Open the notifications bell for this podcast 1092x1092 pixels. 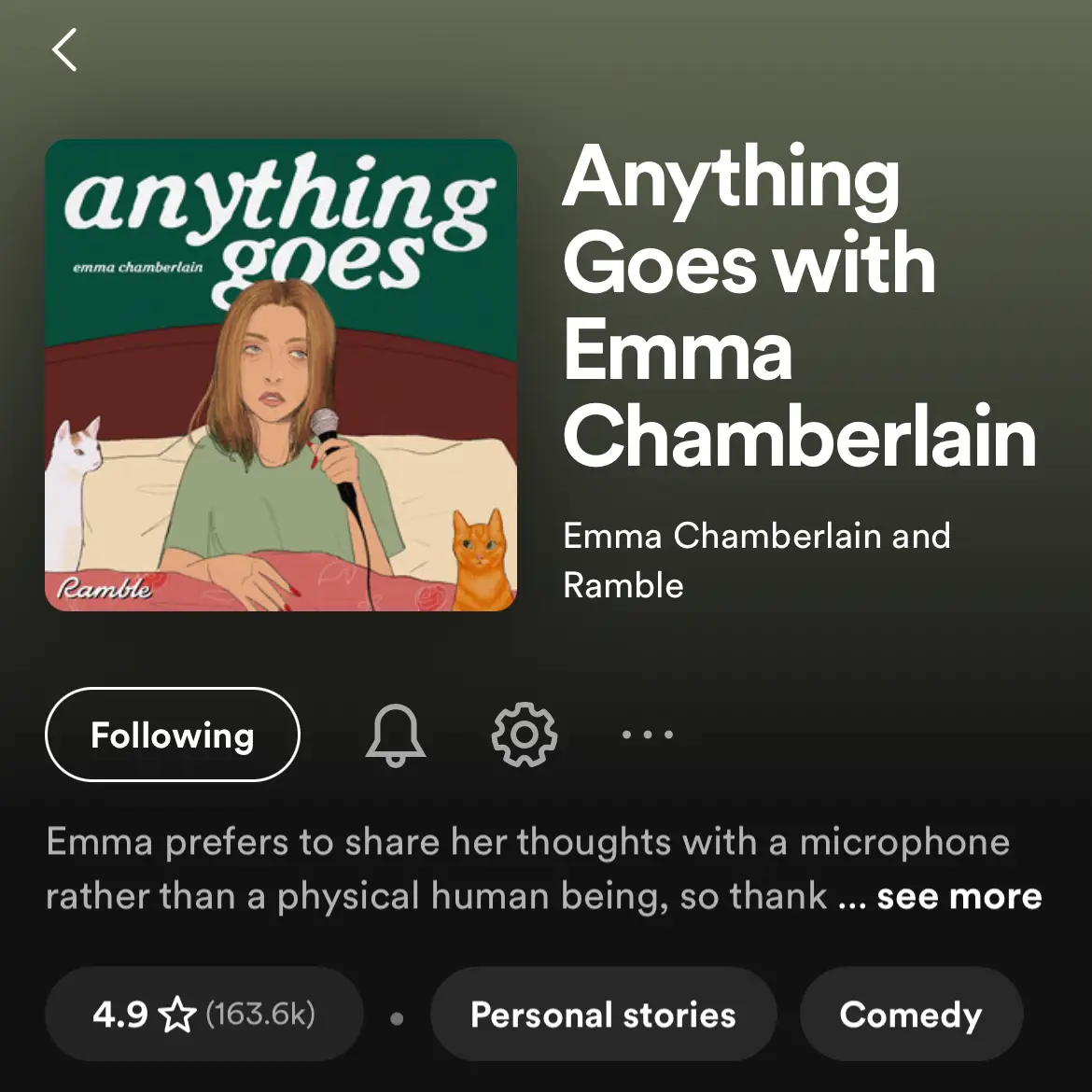tap(395, 735)
